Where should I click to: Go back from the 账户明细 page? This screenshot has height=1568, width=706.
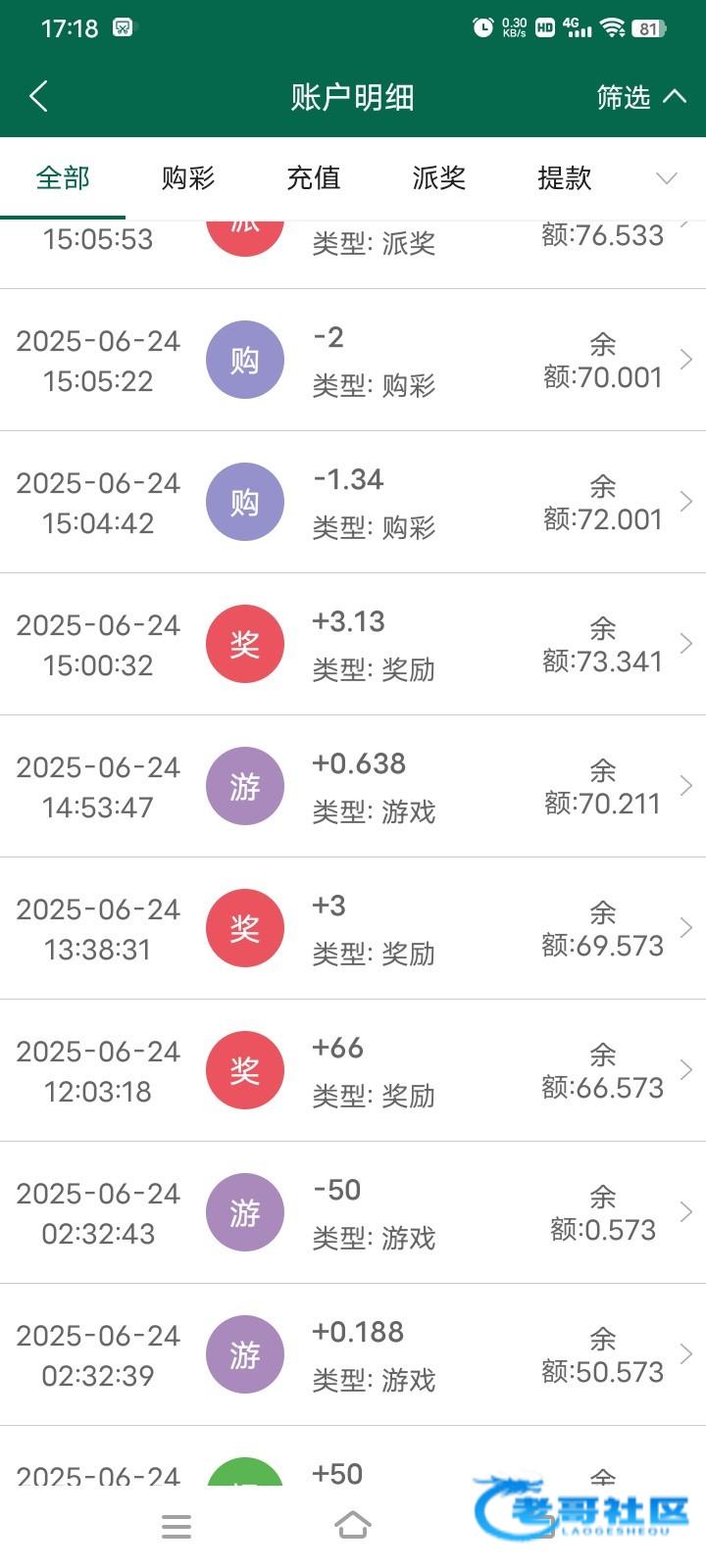point(39,96)
